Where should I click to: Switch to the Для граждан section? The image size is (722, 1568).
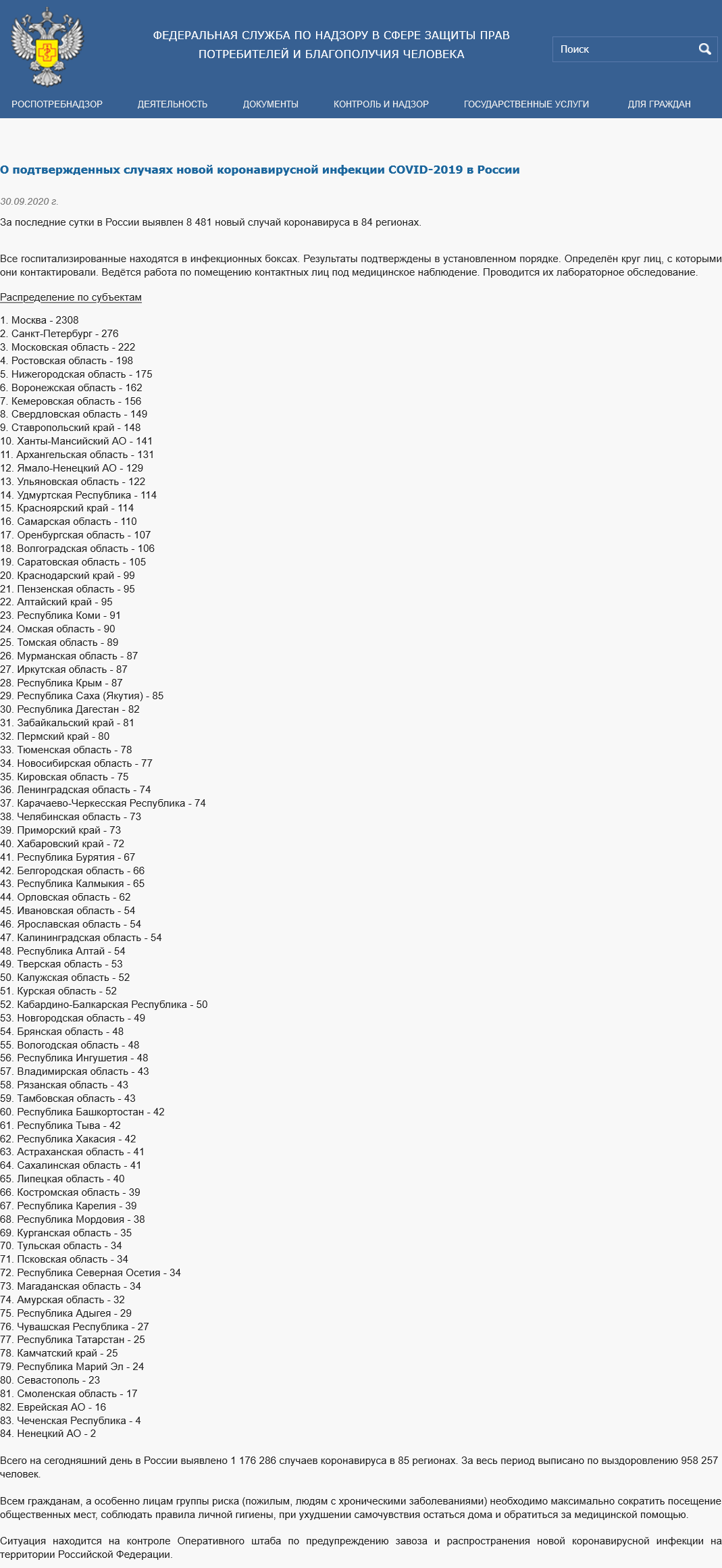coord(659,104)
